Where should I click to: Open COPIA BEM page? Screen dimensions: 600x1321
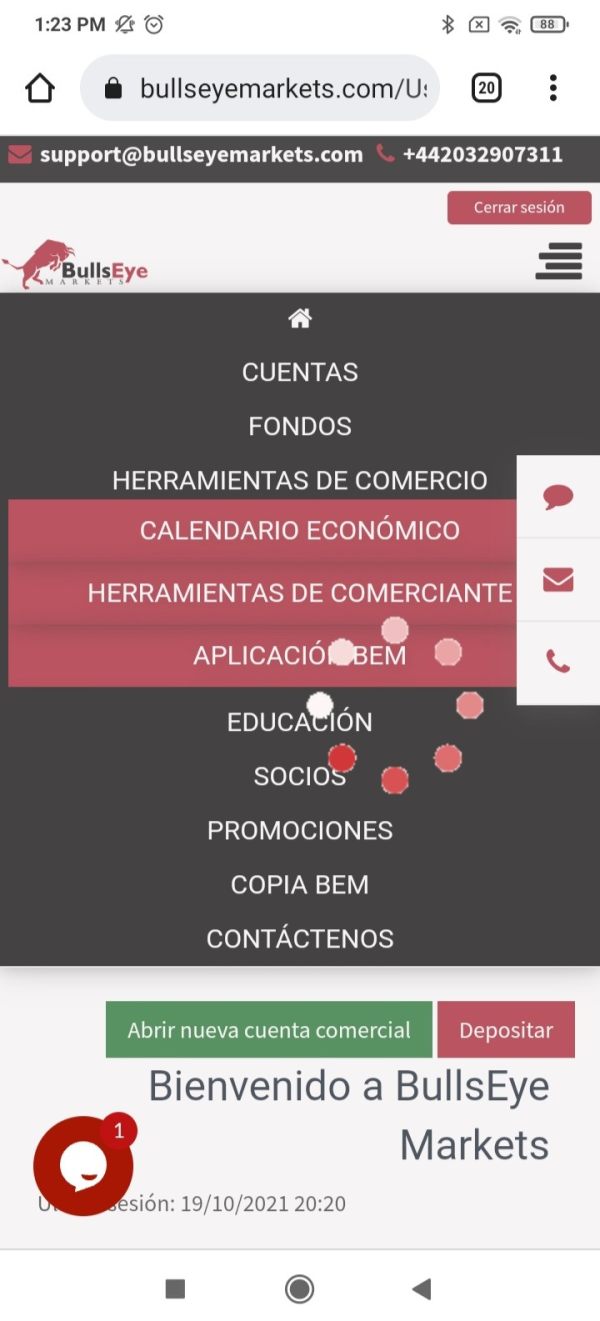point(300,884)
